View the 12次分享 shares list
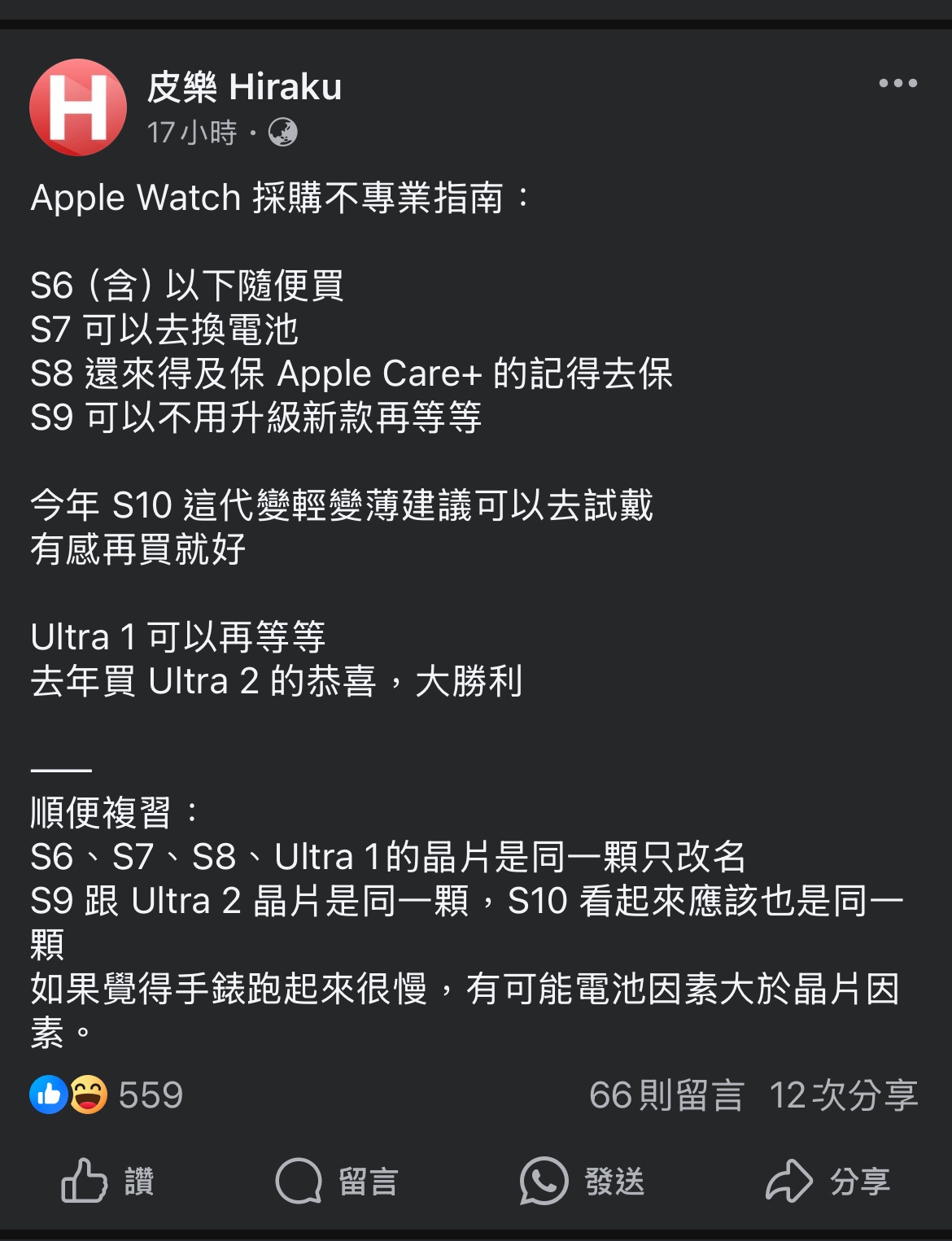 (844, 1095)
